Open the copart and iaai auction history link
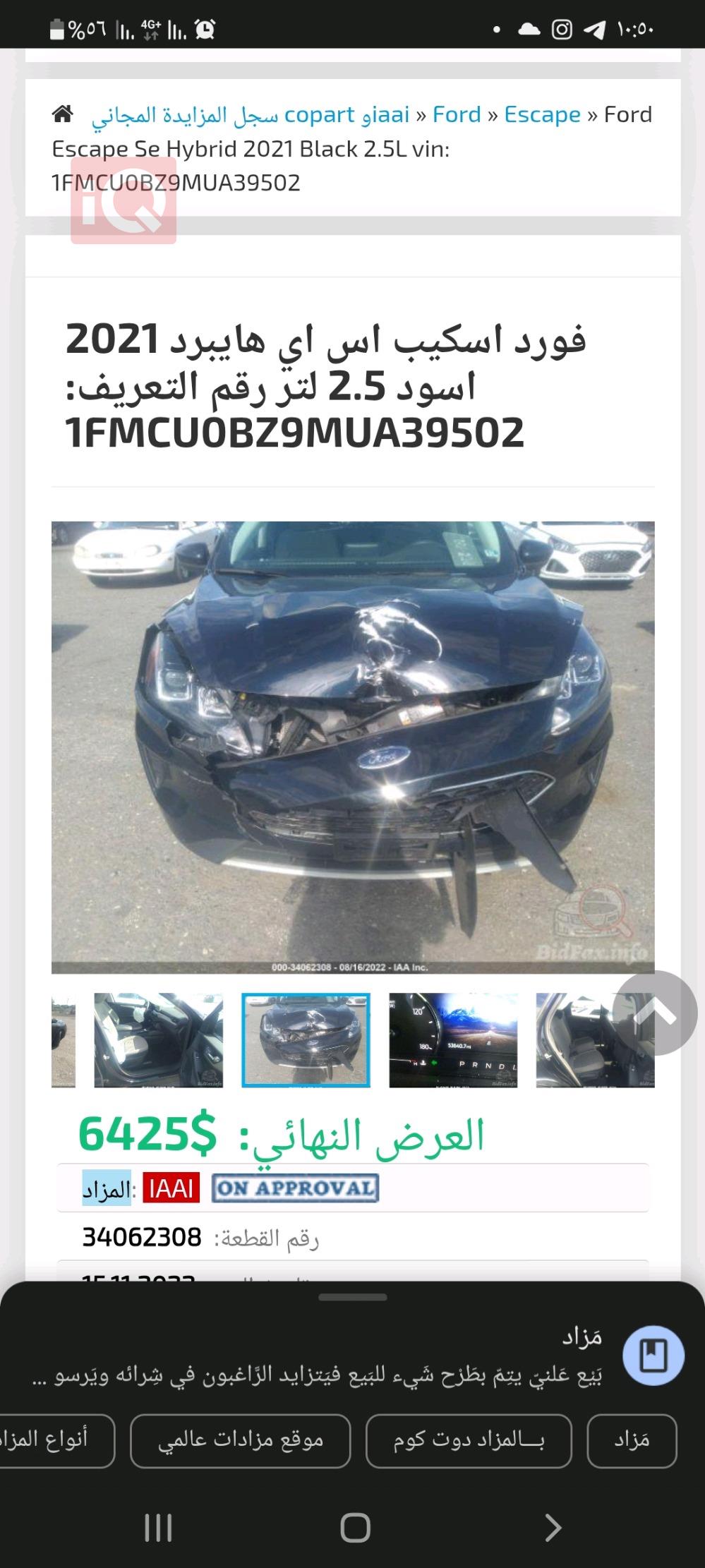Screen dimensions: 705x1568 (251, 115)
